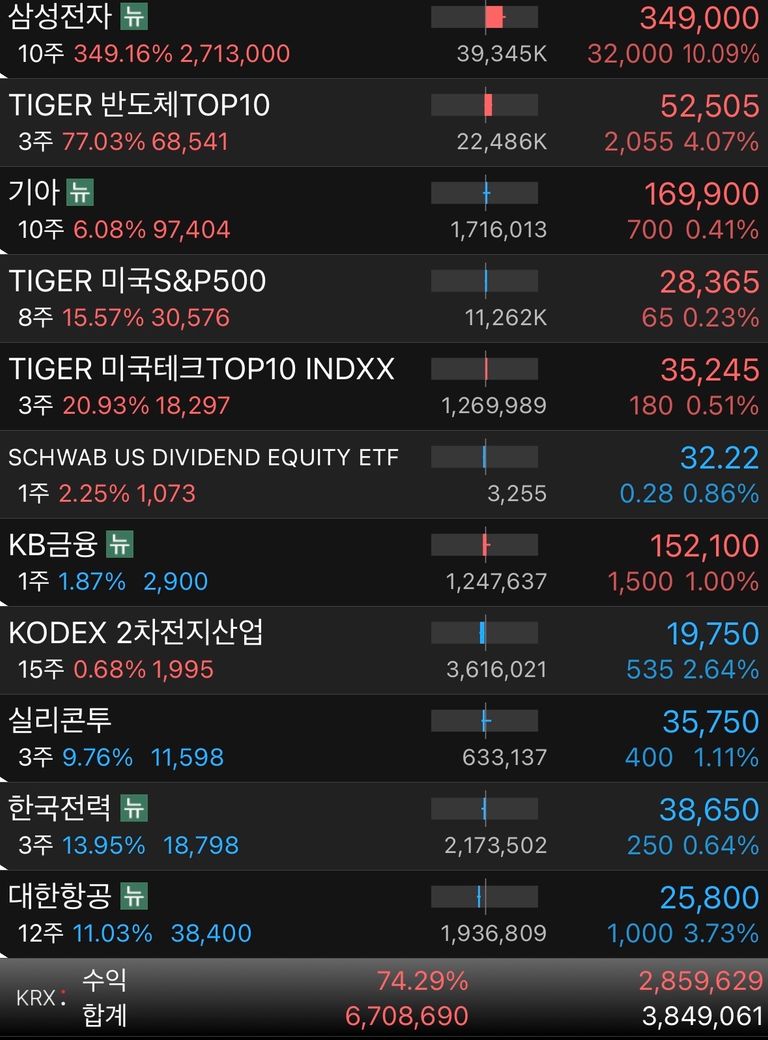Select the 한국전력 stock row
Screen dimensions: 768x1040
[x=384, y=826]
